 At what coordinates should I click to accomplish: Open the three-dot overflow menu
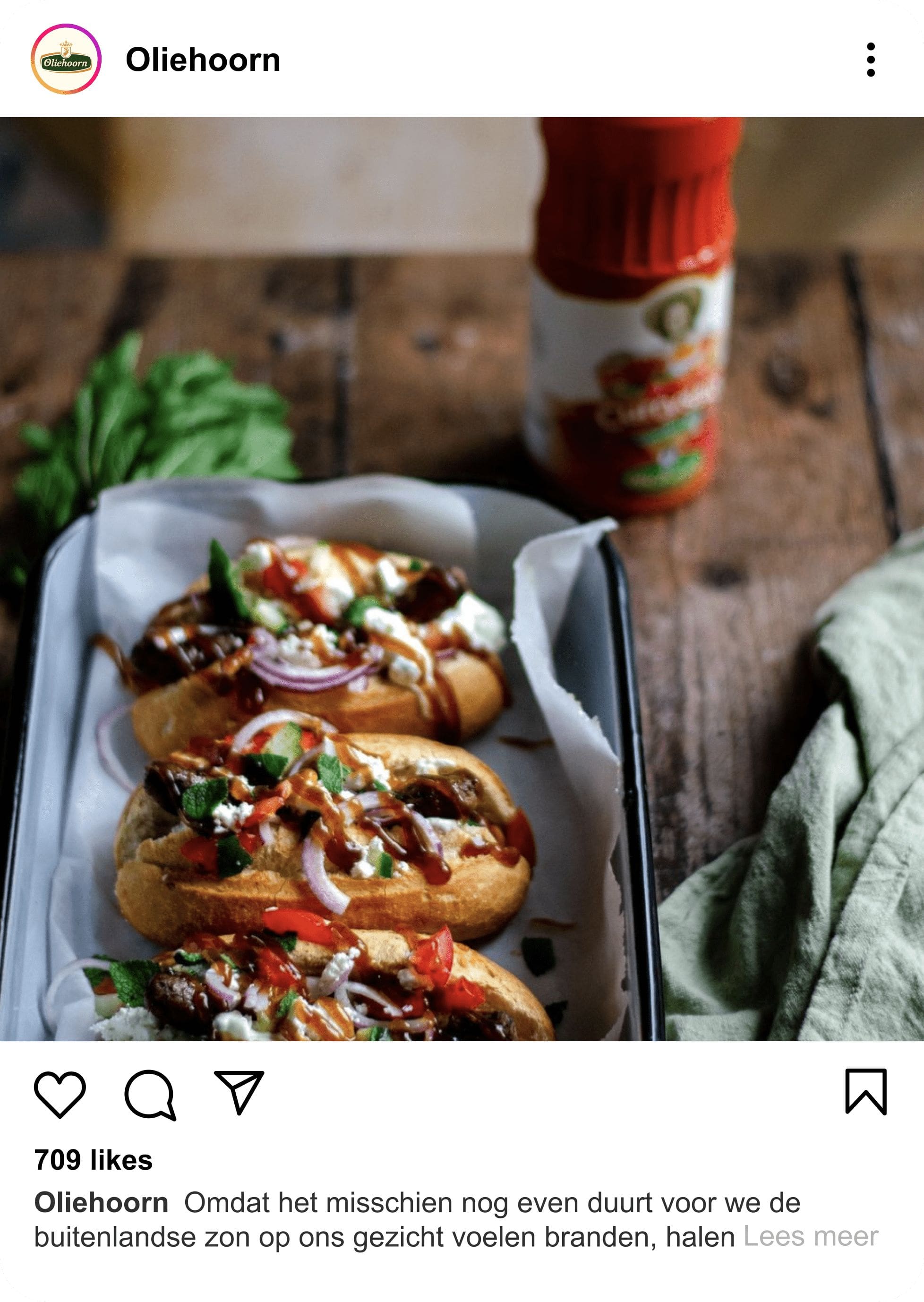pos(871,59)
